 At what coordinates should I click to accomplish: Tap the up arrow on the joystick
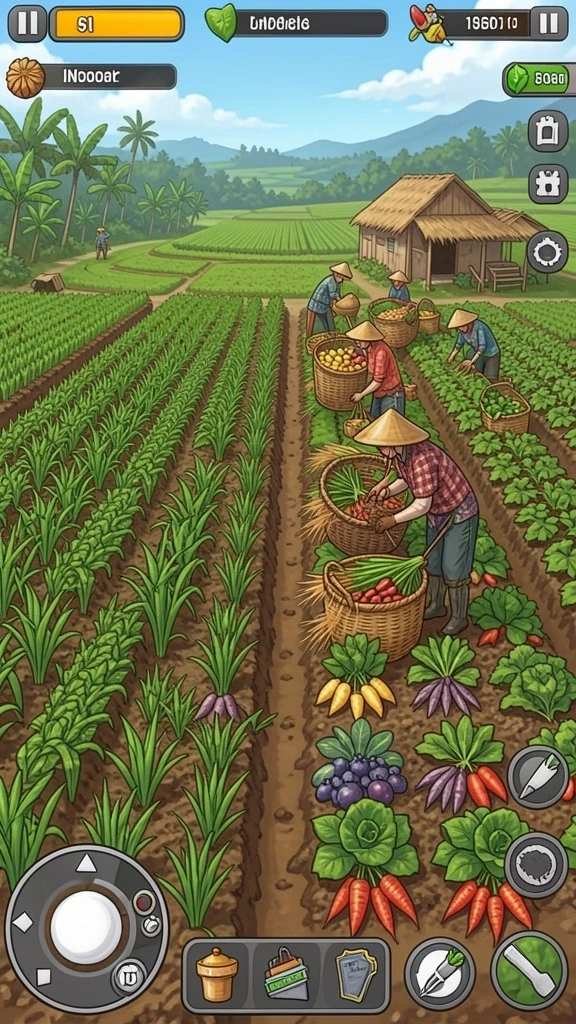click(x=86, y=864)
